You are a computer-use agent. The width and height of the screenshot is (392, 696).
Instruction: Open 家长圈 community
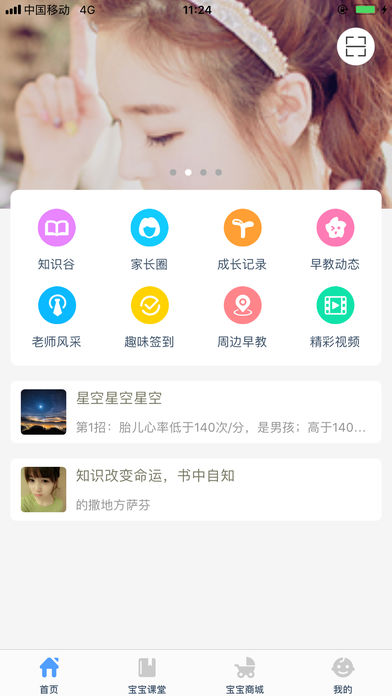click(149, 240)
